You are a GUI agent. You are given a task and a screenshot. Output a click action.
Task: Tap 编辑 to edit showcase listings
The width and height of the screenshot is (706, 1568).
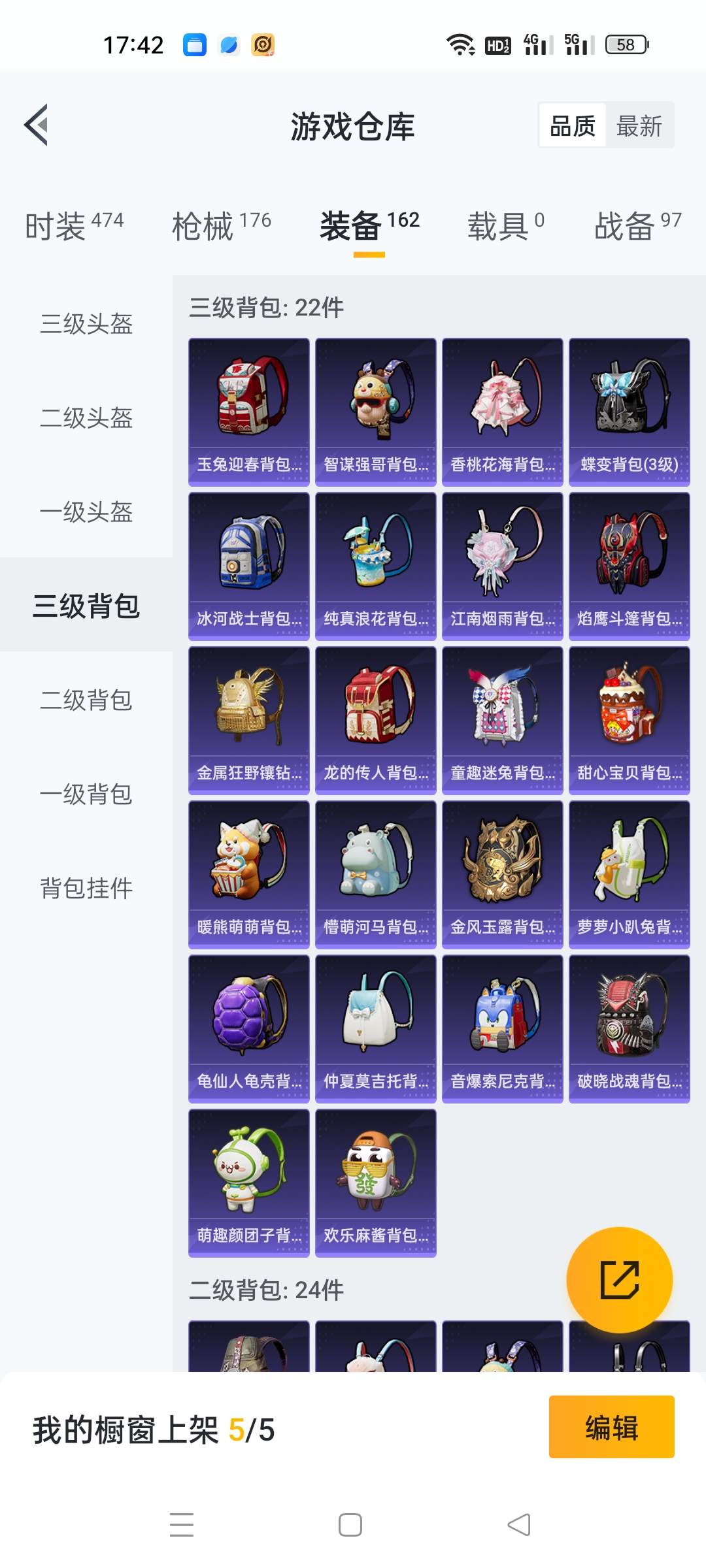611,1427
